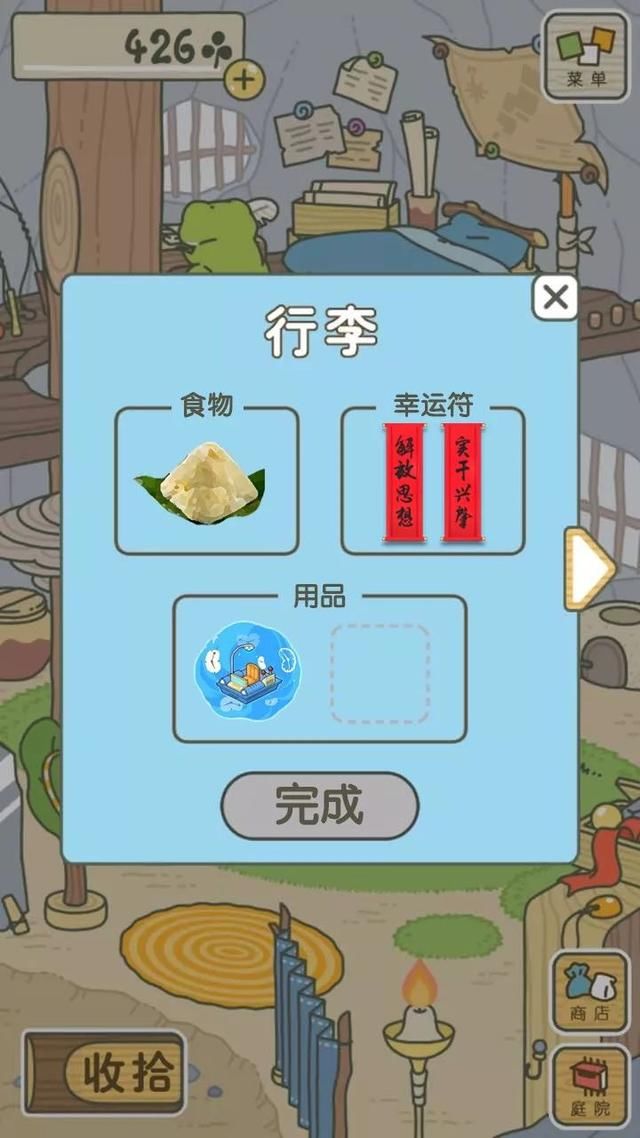Tap 完成 to finish packing
Image resolution: width=640 pixels, height=1138 pixels.
pyautogui.click(x=319, y=806)
